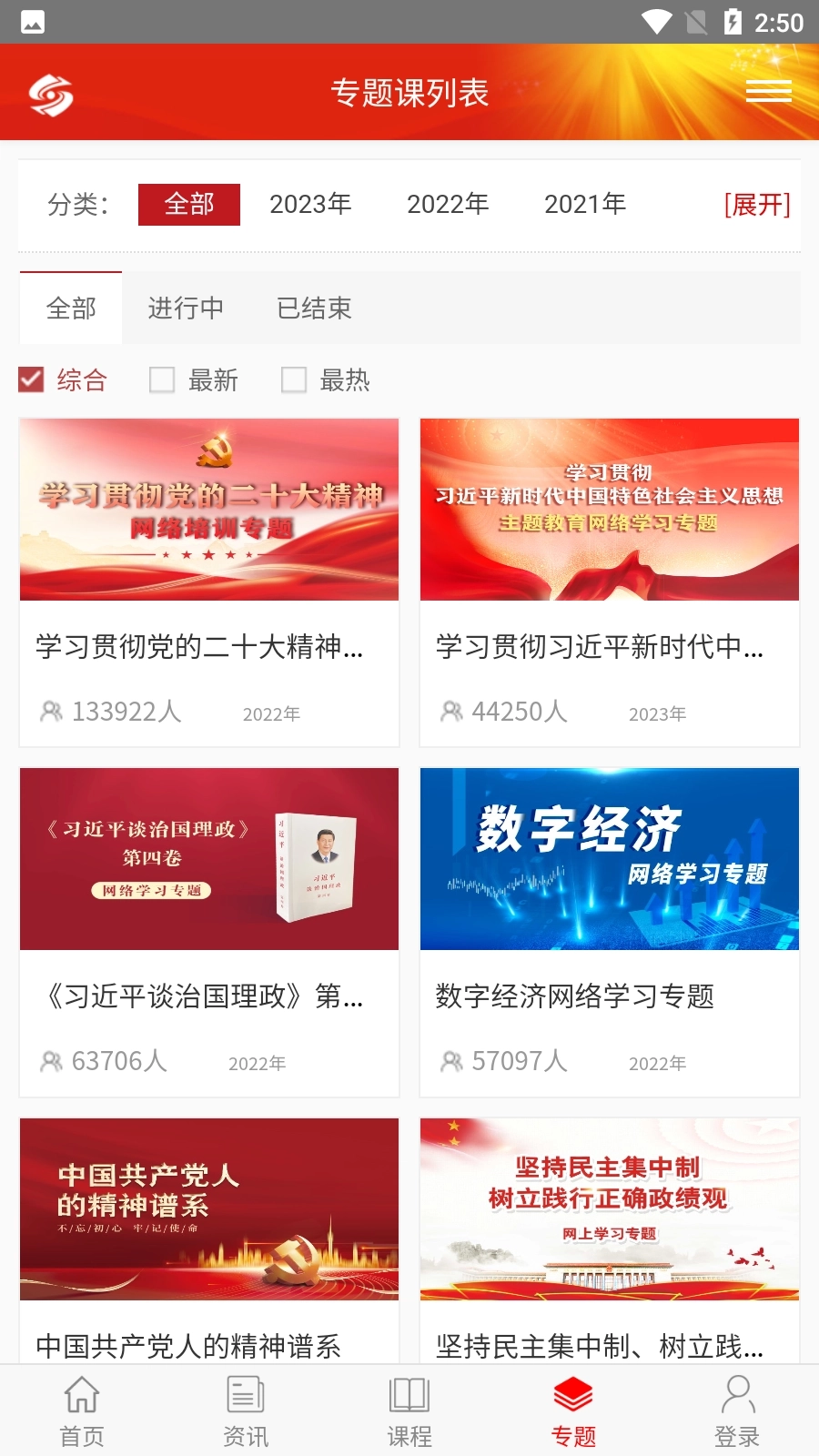Tap the app logo in the header

(x=50, y=91)
